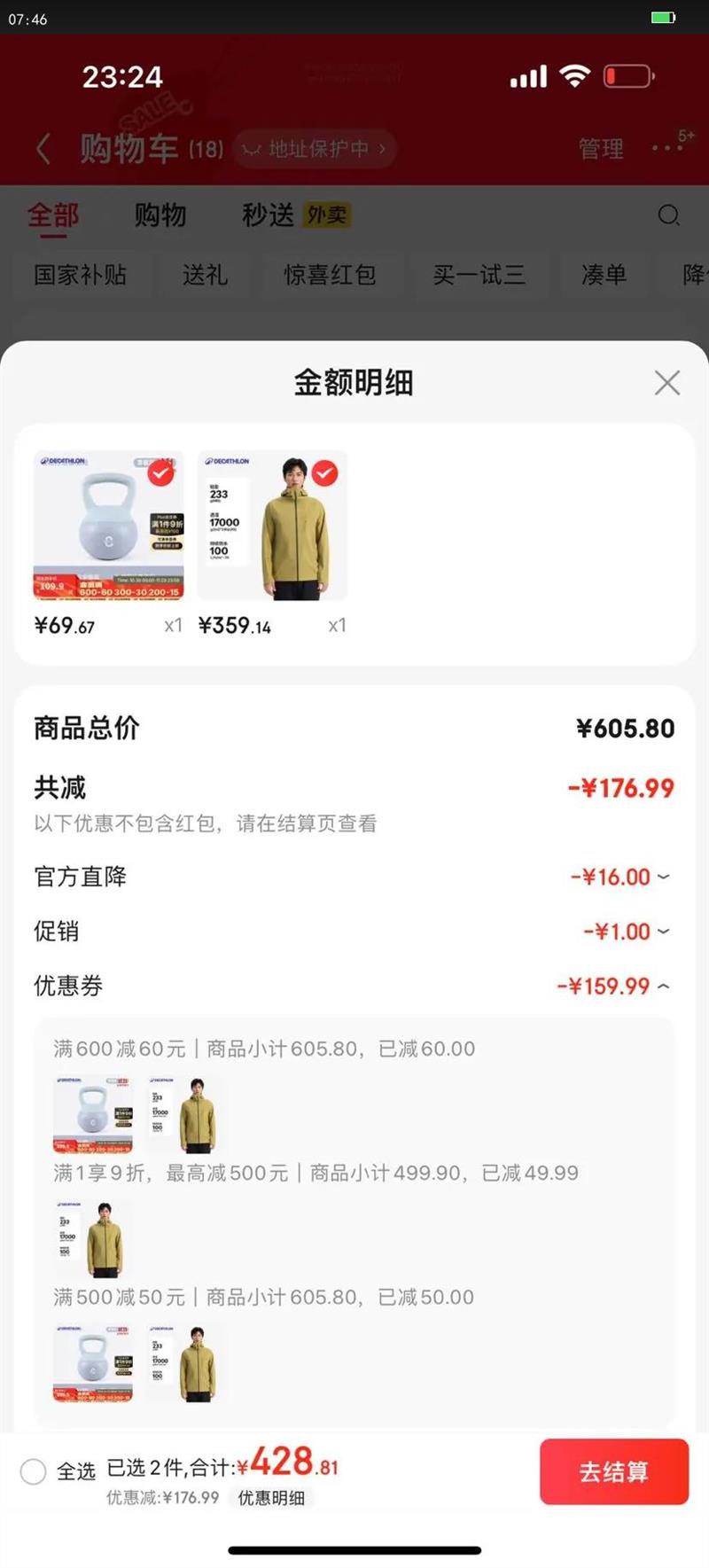This screenshot has height=1568, width=709.
Task: Switch to the 秒送 外卖 tab
Action: 296,215
